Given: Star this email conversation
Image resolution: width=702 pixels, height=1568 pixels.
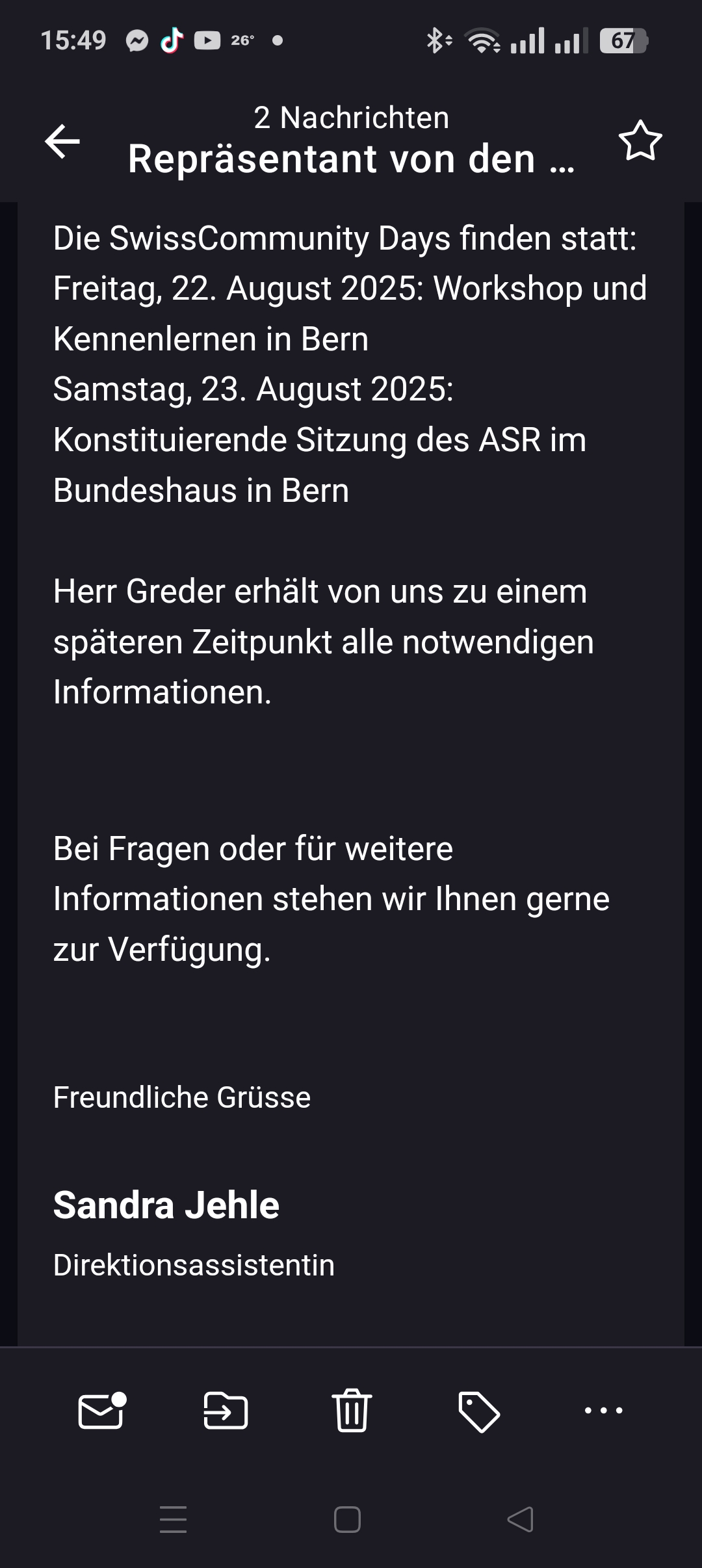Looking at the screenshot, I should (x=640, y=141).
